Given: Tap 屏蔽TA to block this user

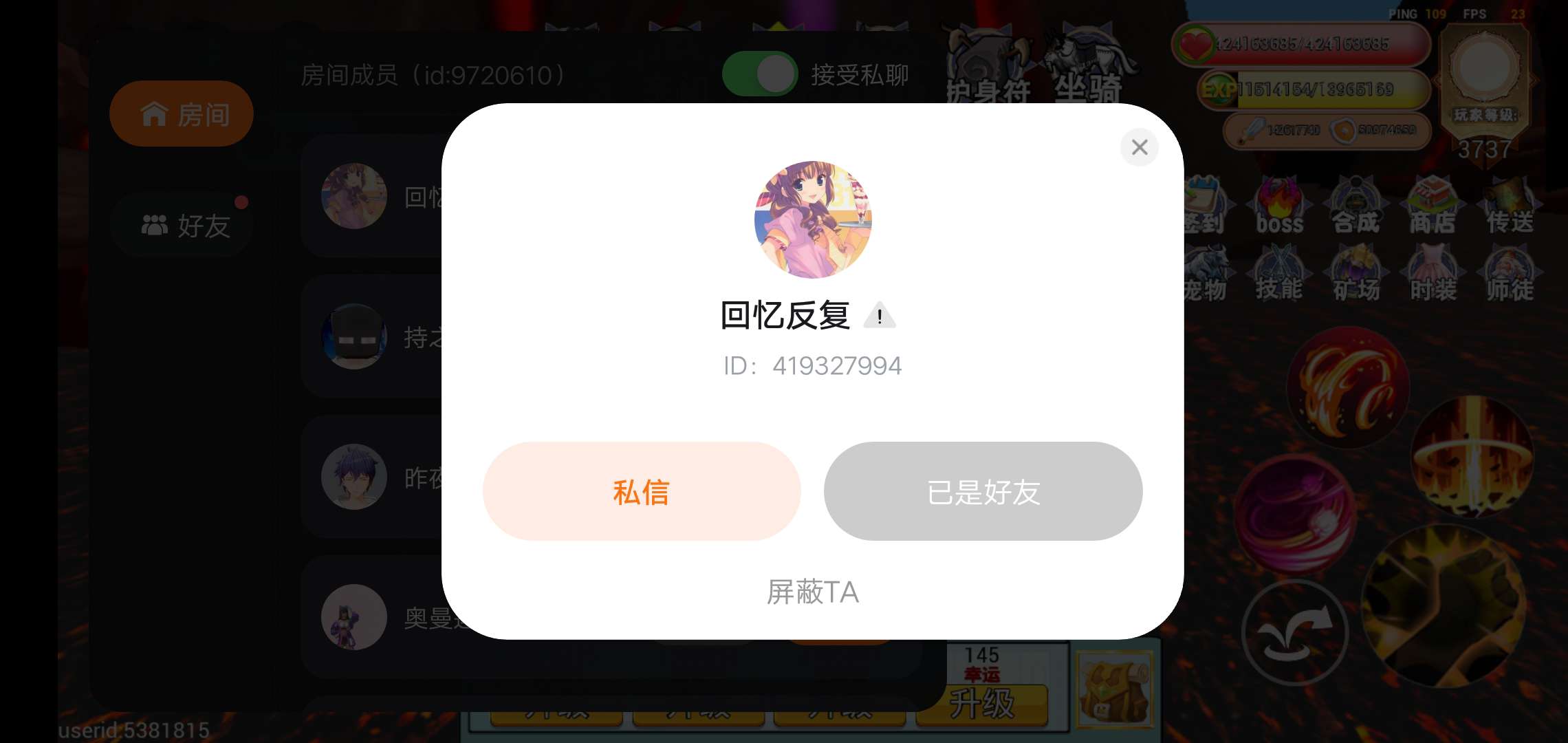Looking at the screenshot, I should pyautogui.click(x=812, y=592).
